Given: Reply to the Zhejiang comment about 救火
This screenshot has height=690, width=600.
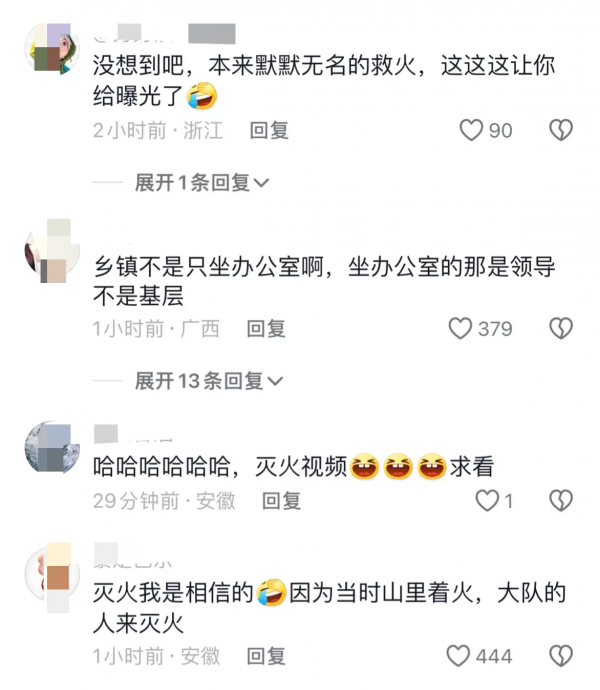Looking at the screenshot, I should pos(268,130).
